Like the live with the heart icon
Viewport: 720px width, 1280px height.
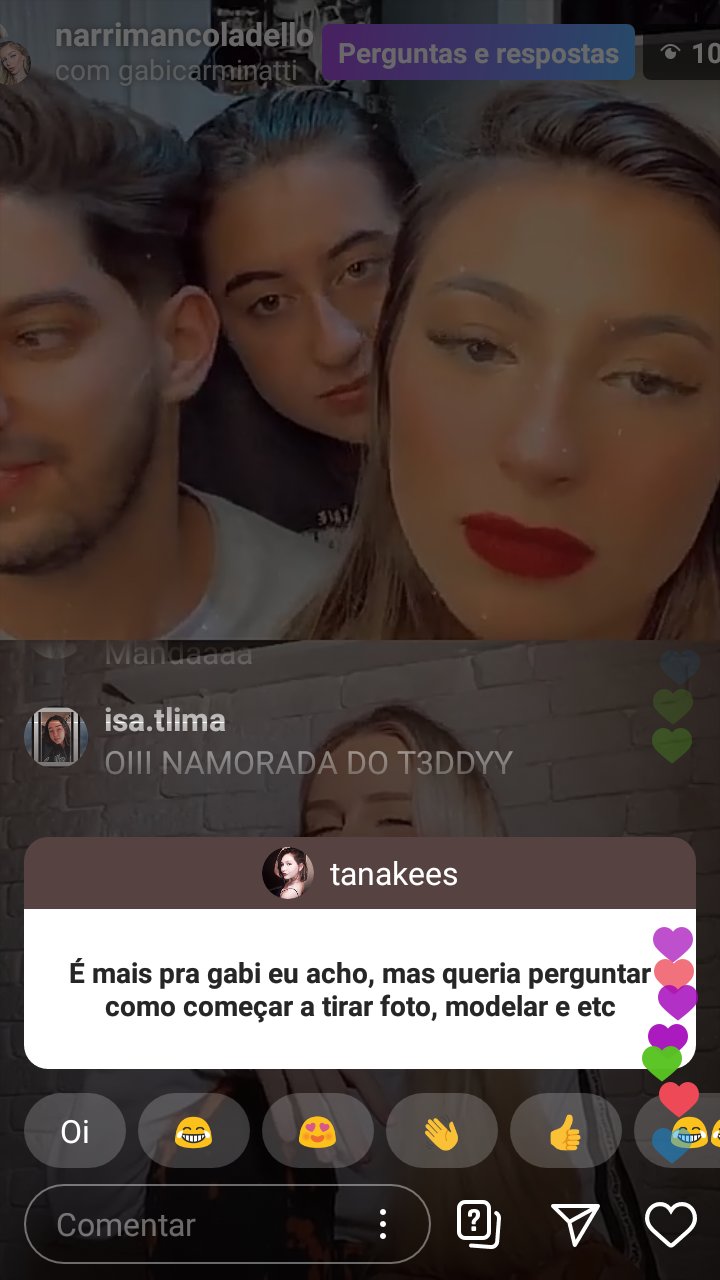pyautogui.click(x=669, y=1223)
